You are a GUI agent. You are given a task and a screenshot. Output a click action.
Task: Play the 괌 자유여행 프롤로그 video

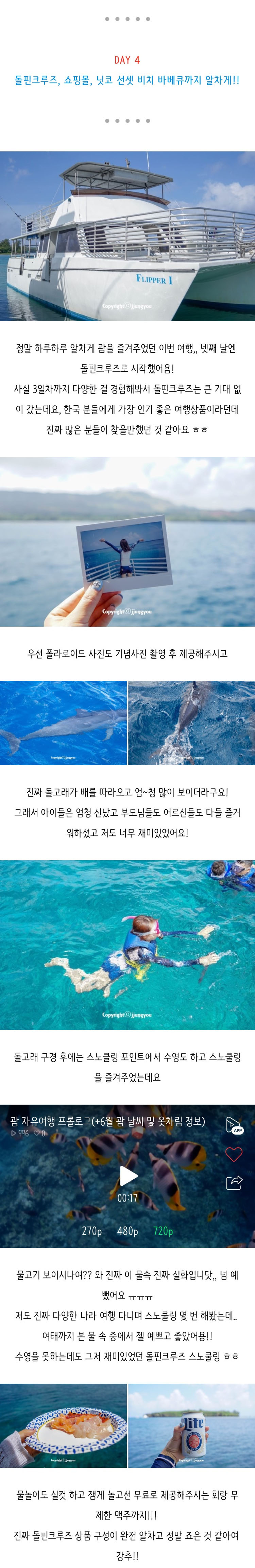tap(128, 1176)
